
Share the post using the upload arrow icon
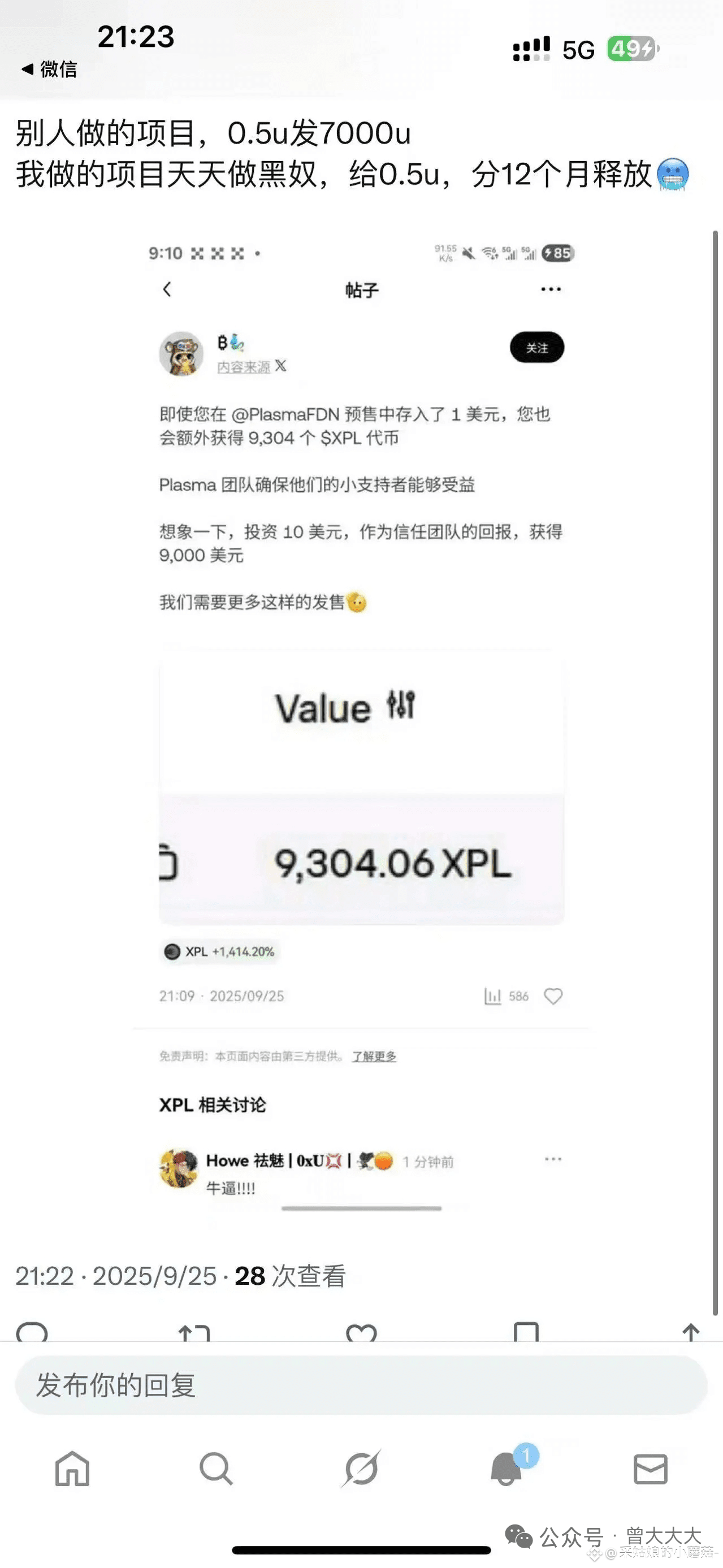(x=691, y=1332)
